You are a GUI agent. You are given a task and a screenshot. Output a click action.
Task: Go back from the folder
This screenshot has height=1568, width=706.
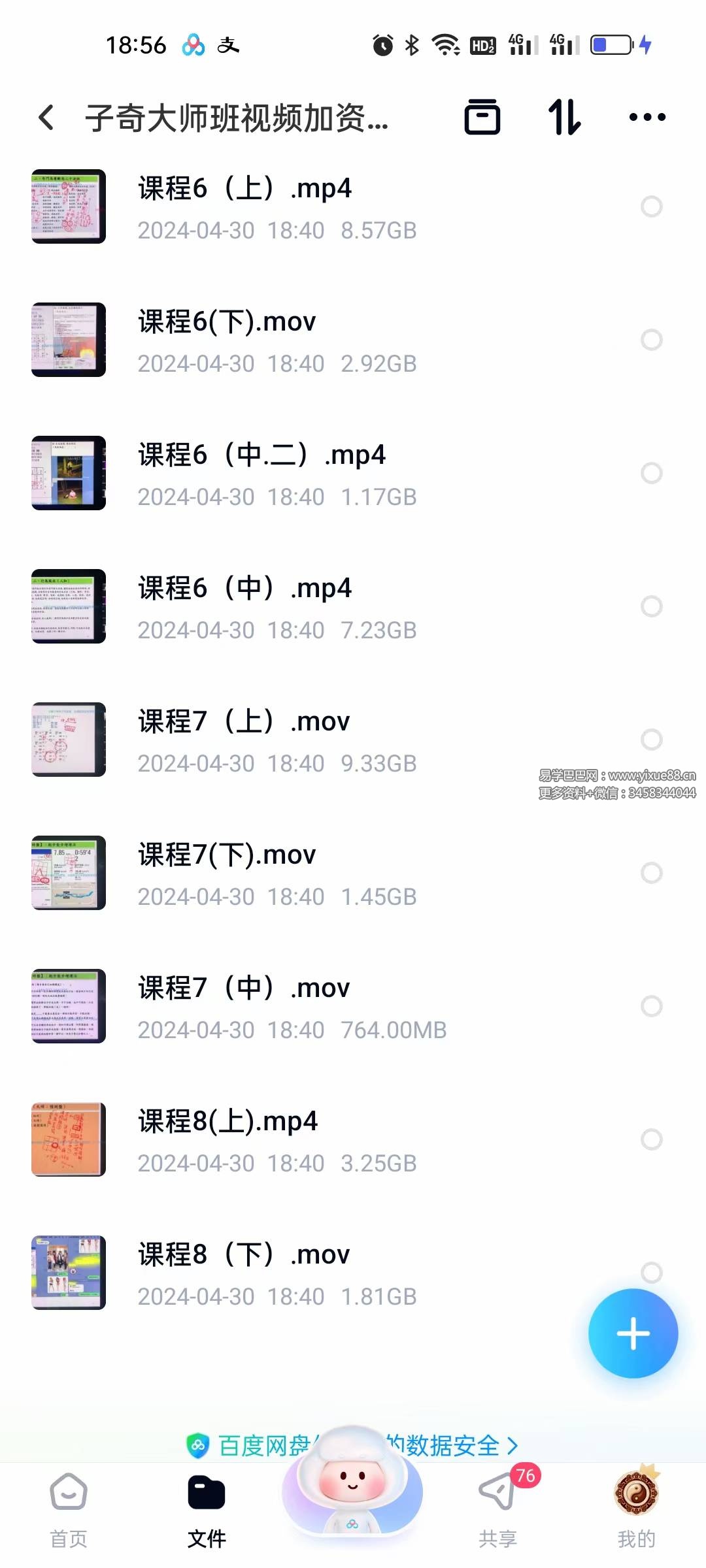(x=46, y=118)
